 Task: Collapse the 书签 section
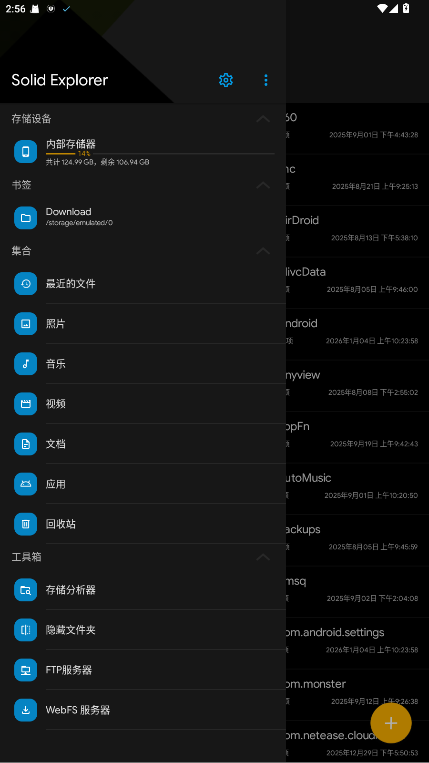[263, 185]
